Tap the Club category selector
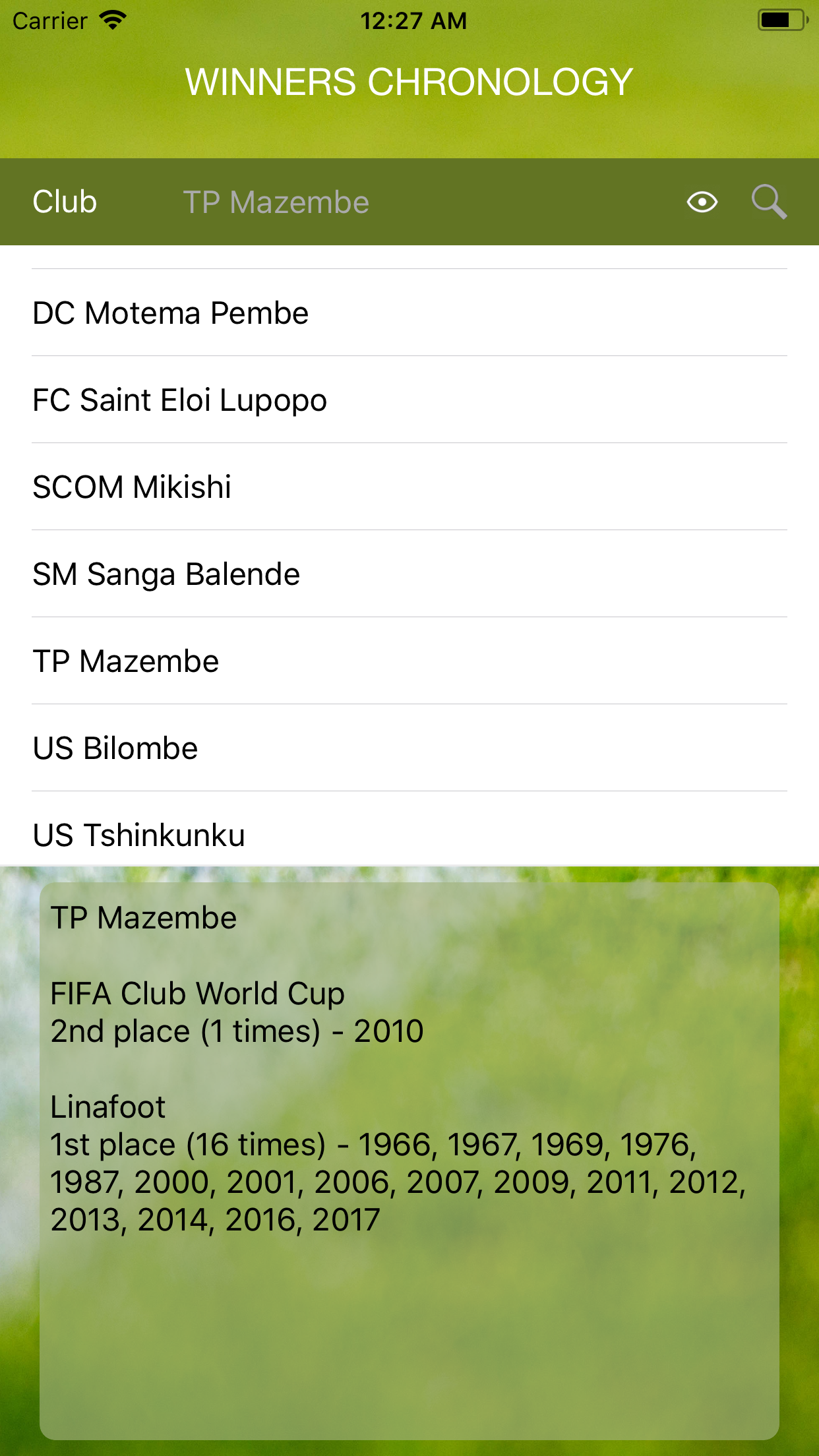This screenshot has width=819, height=1456. 65,202
